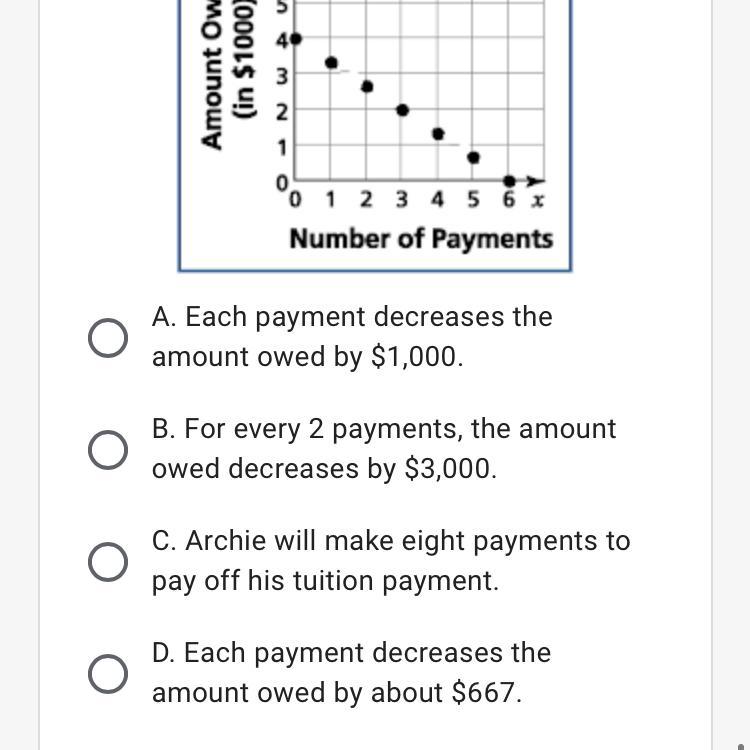
Task: Mark option D, about $667 per payment
Action: [108, 674]
